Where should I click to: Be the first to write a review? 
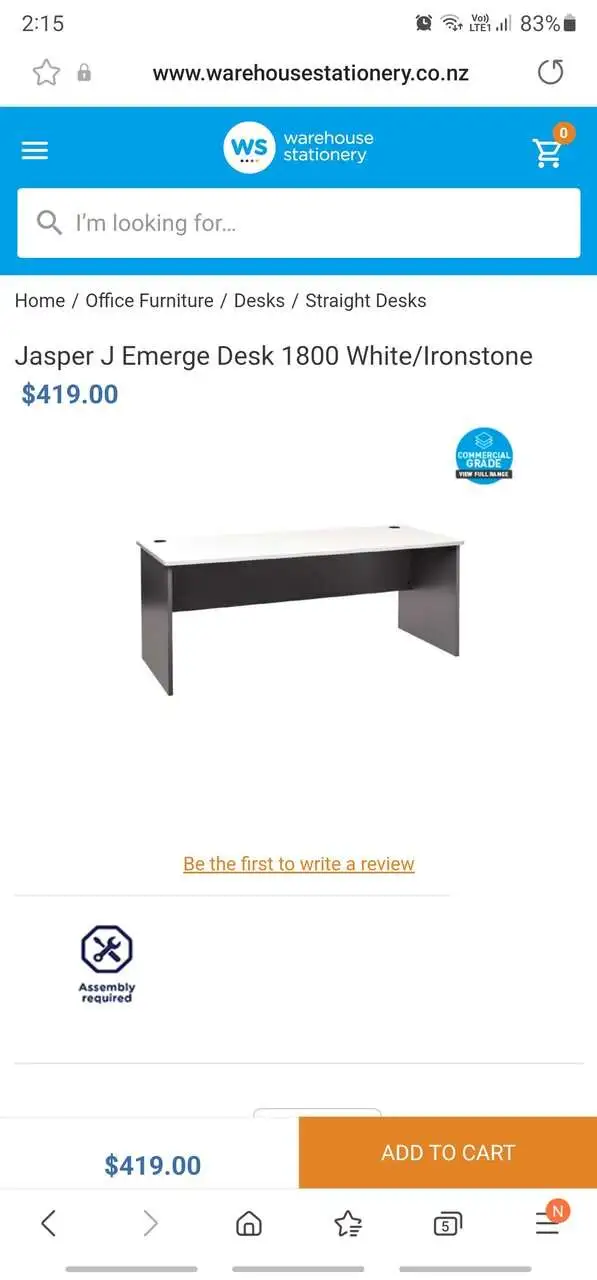click(x=299, y=864)
